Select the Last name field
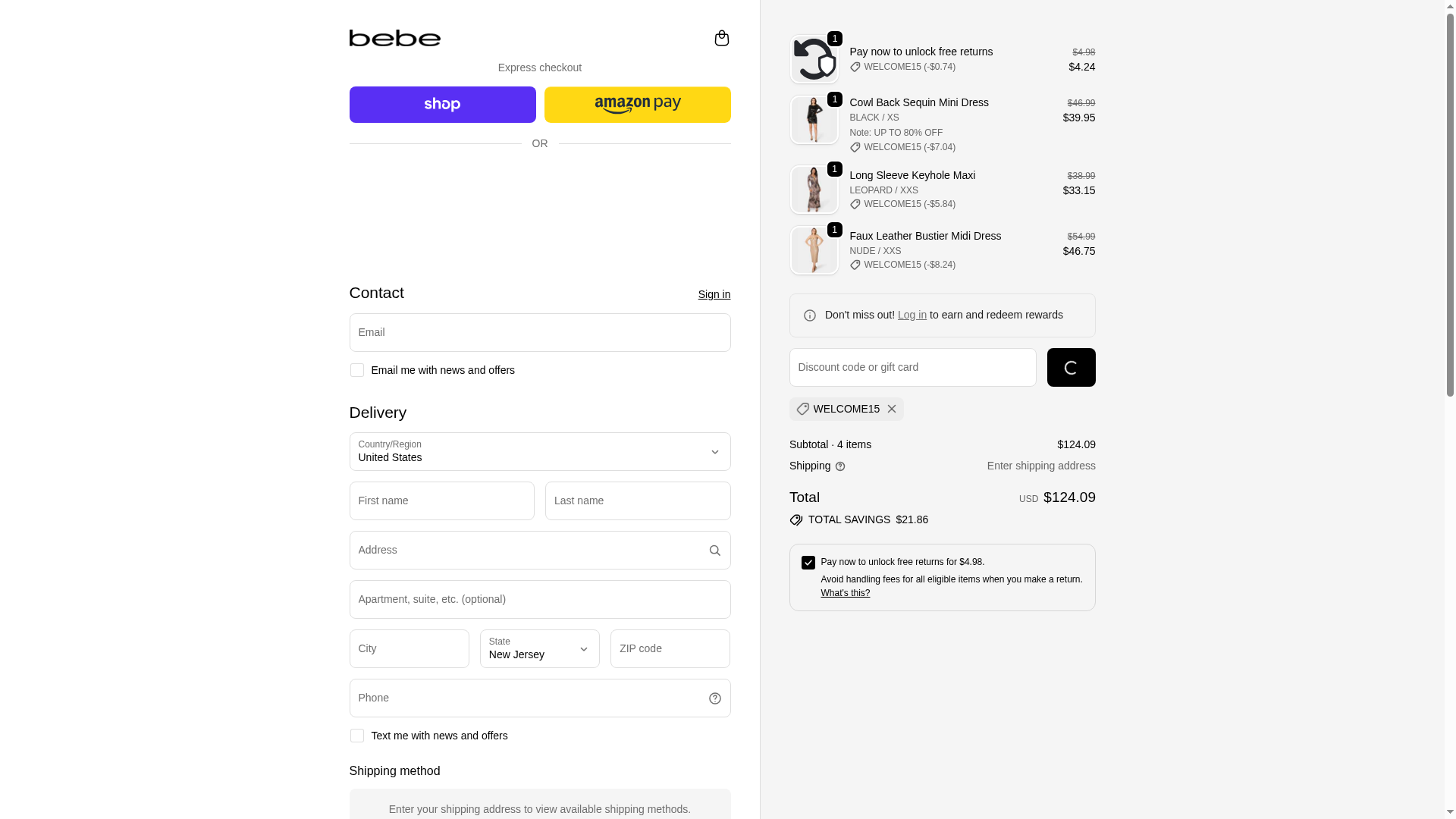1456x819 pixels. 637,501
